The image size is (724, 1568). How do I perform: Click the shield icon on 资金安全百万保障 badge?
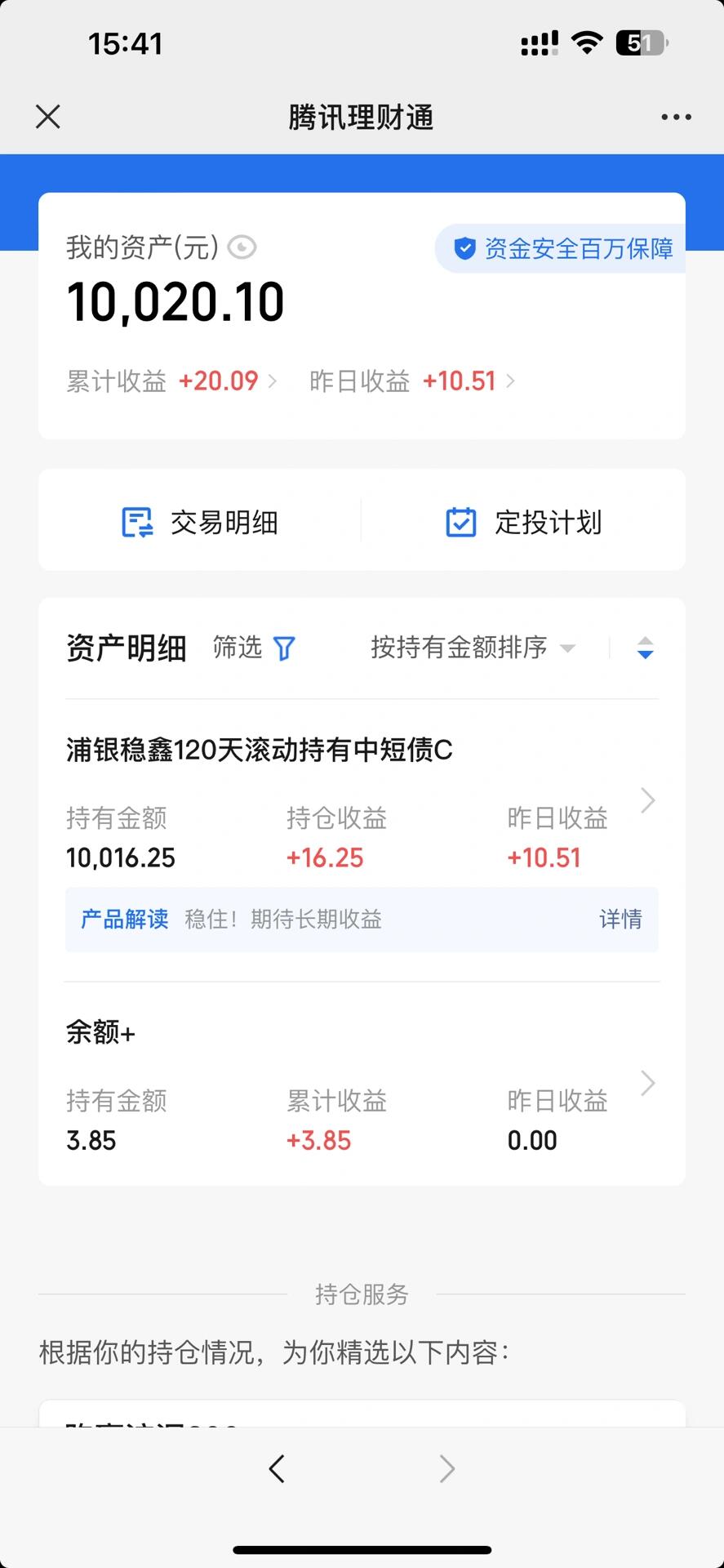(x=464, y=248)
